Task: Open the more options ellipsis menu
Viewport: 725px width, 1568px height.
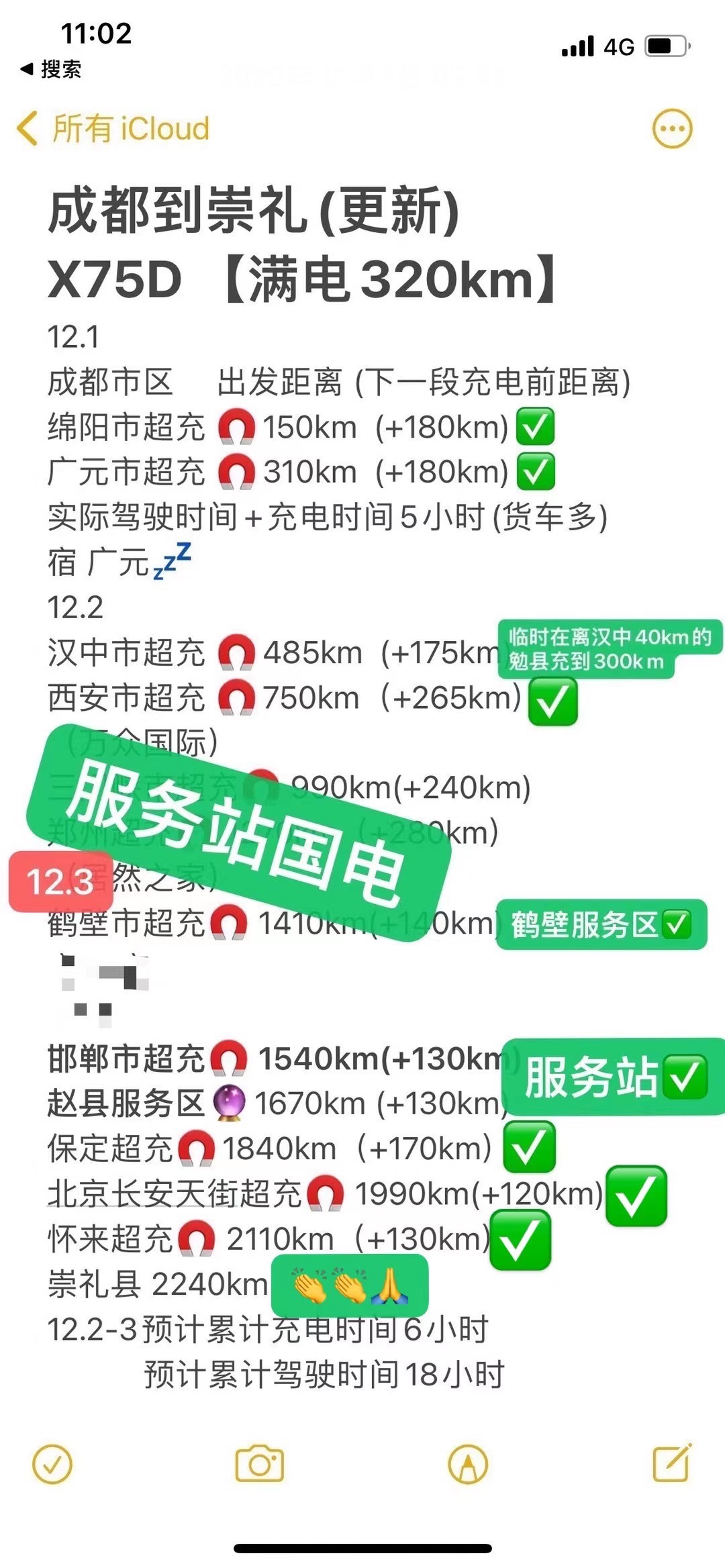Action: [671, 128]
